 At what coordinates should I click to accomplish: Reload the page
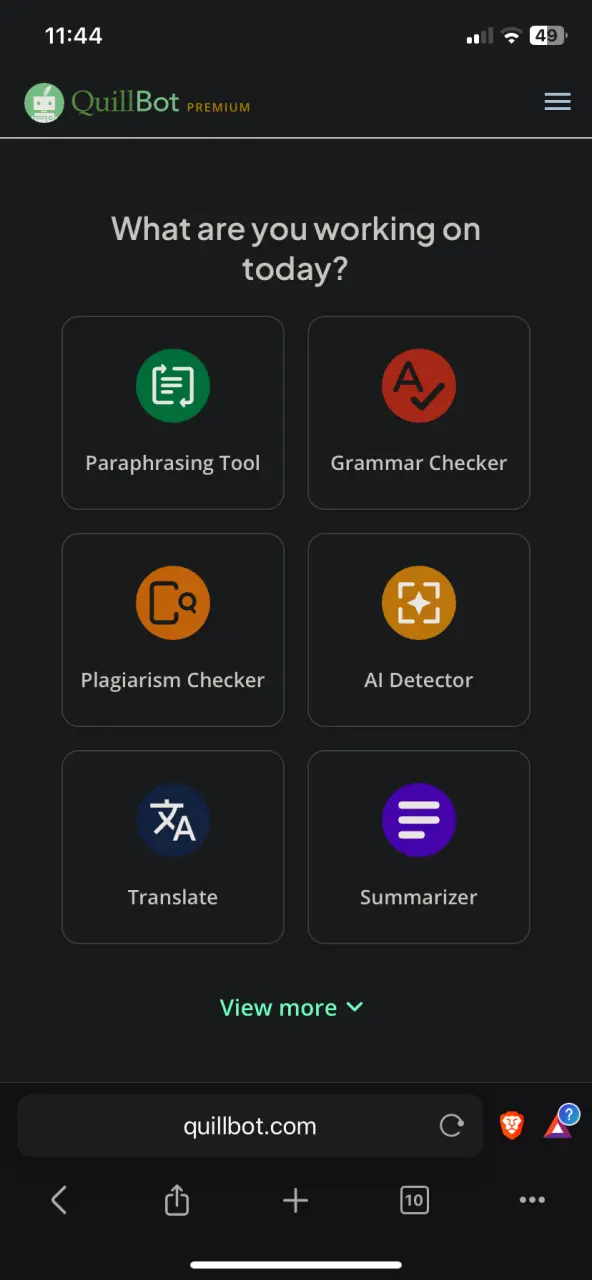tap(452, 1126)
